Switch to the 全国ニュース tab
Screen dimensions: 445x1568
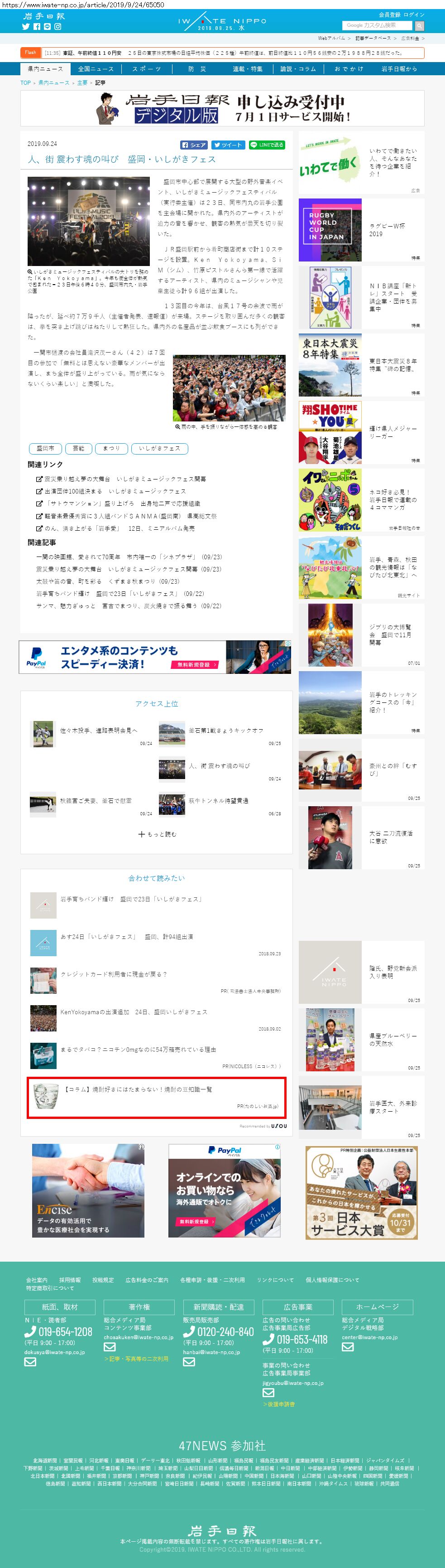point(96,69)
